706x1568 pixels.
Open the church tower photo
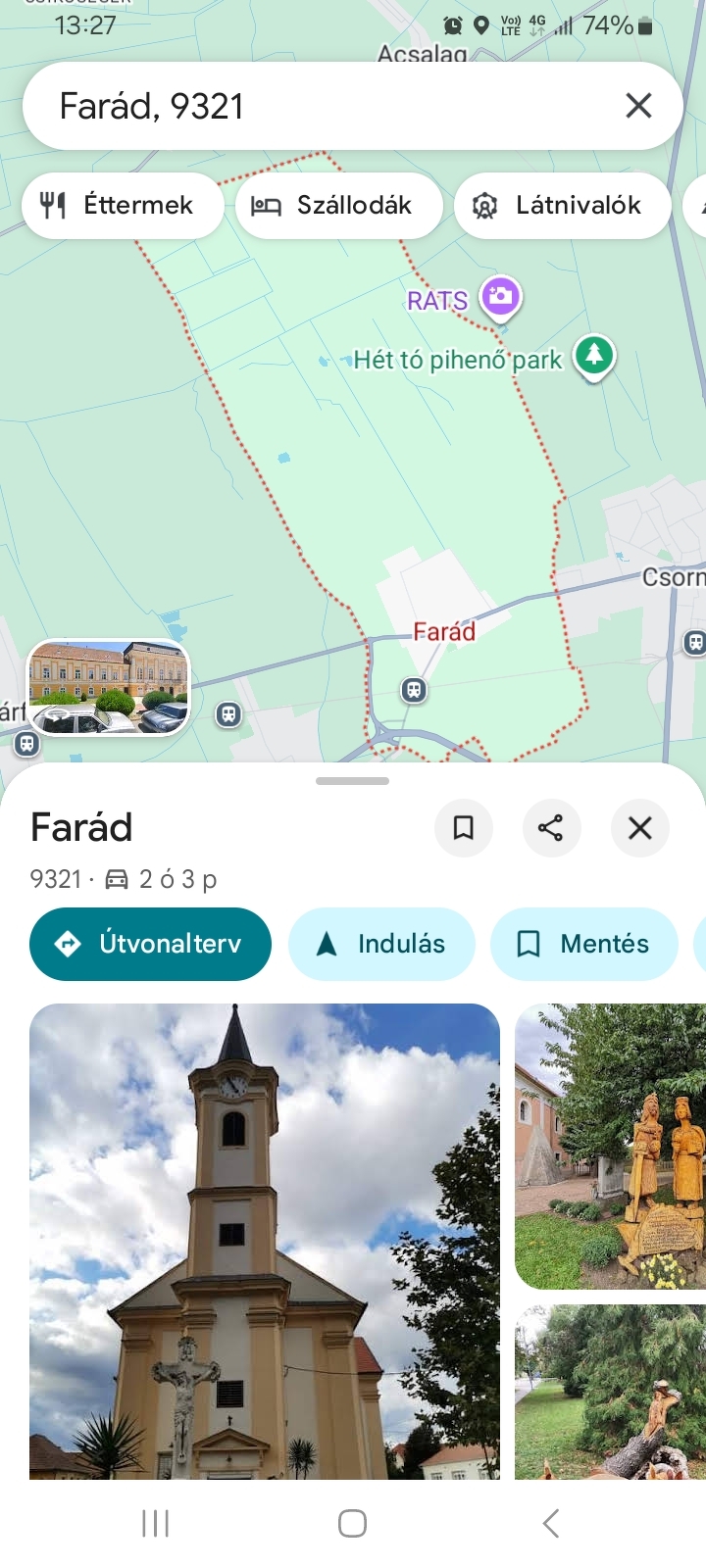265,1240
